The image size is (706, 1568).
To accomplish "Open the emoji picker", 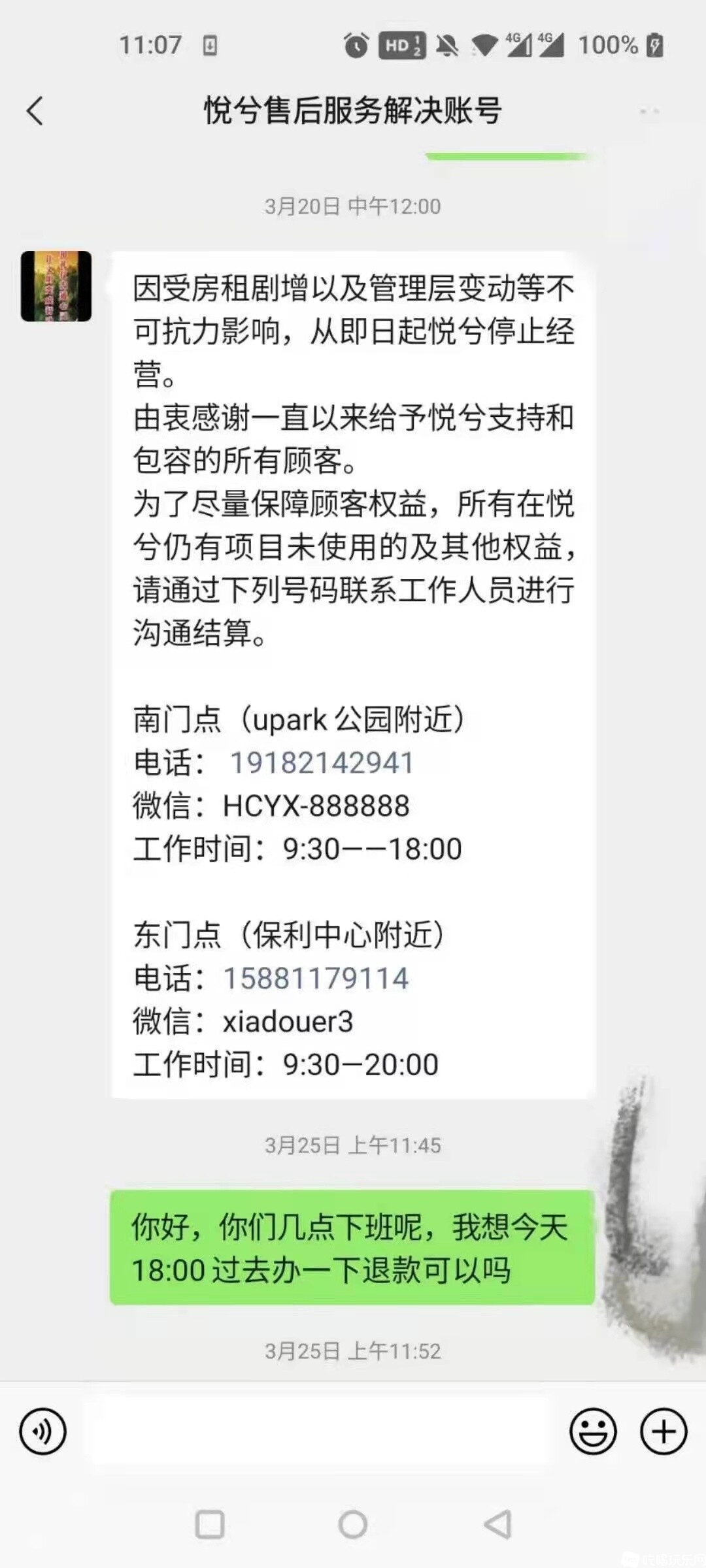I will click(593, 1431).
